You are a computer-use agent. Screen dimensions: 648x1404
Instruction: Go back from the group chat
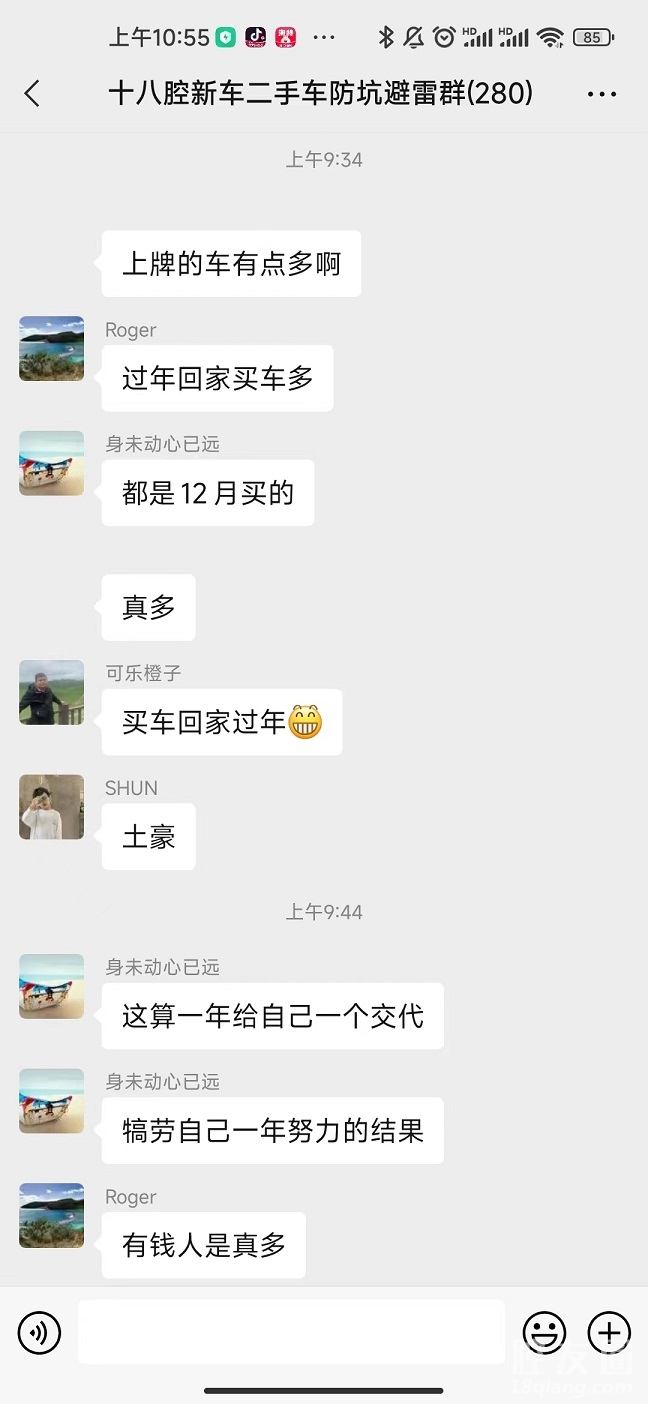click(x=32, y=94)
